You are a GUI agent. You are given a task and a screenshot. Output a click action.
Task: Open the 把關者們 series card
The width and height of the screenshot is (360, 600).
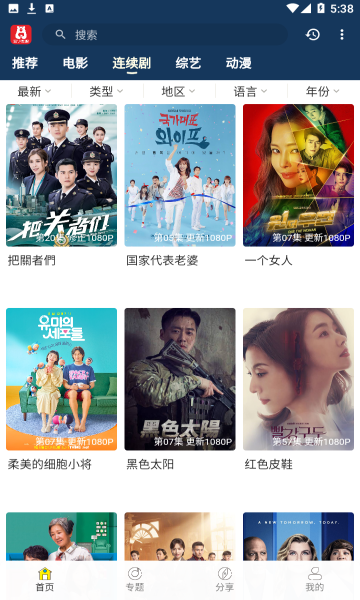click(61, 186)
